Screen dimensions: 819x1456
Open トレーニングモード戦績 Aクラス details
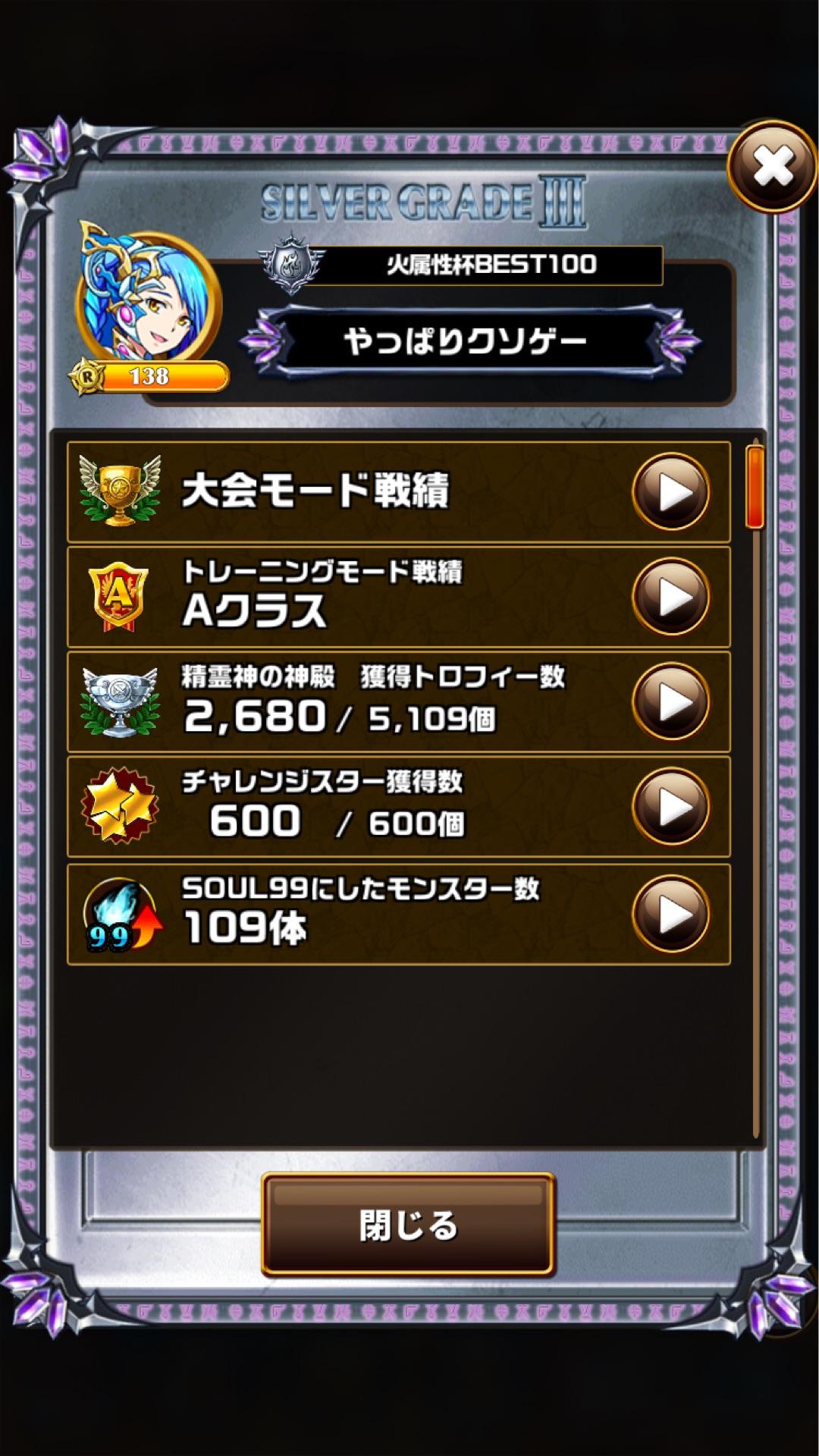point(670,597)
